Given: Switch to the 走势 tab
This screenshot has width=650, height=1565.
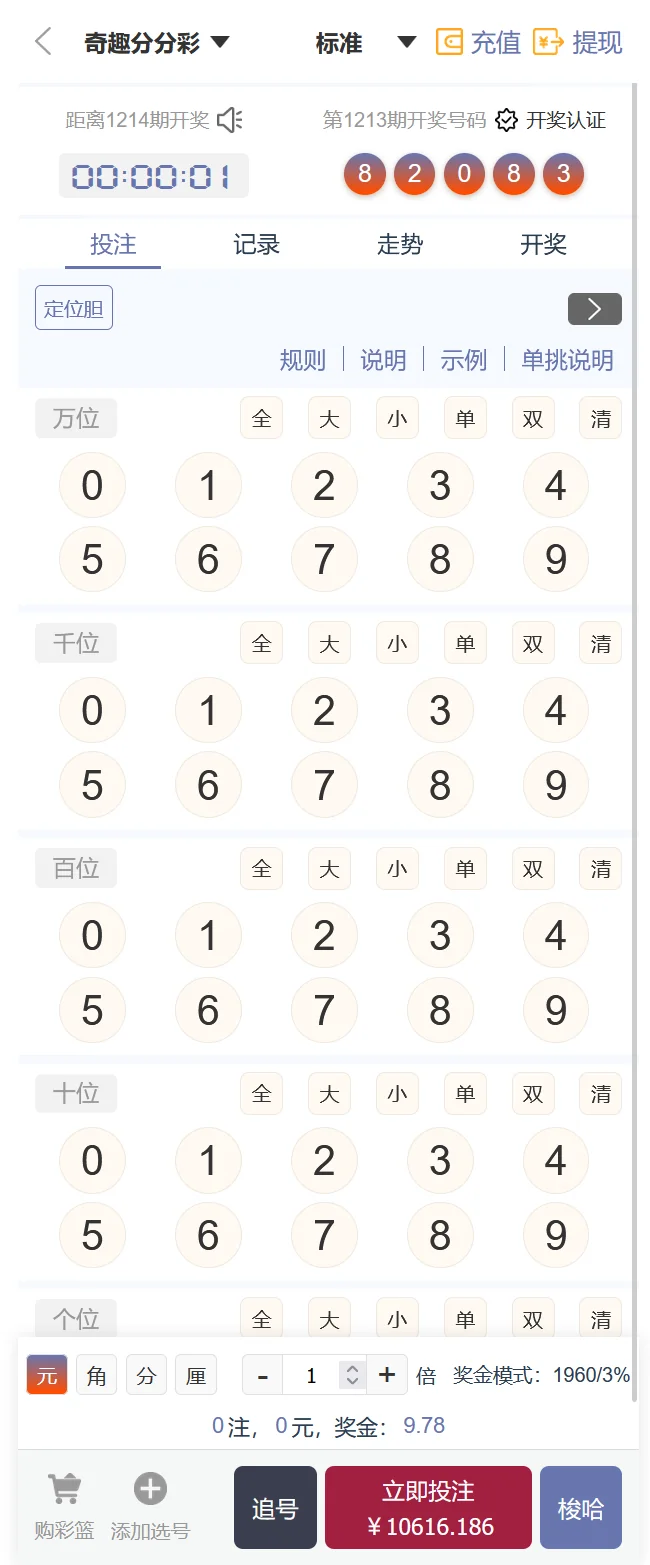Looking at the screenshot, I should click(x=400, y=245).
